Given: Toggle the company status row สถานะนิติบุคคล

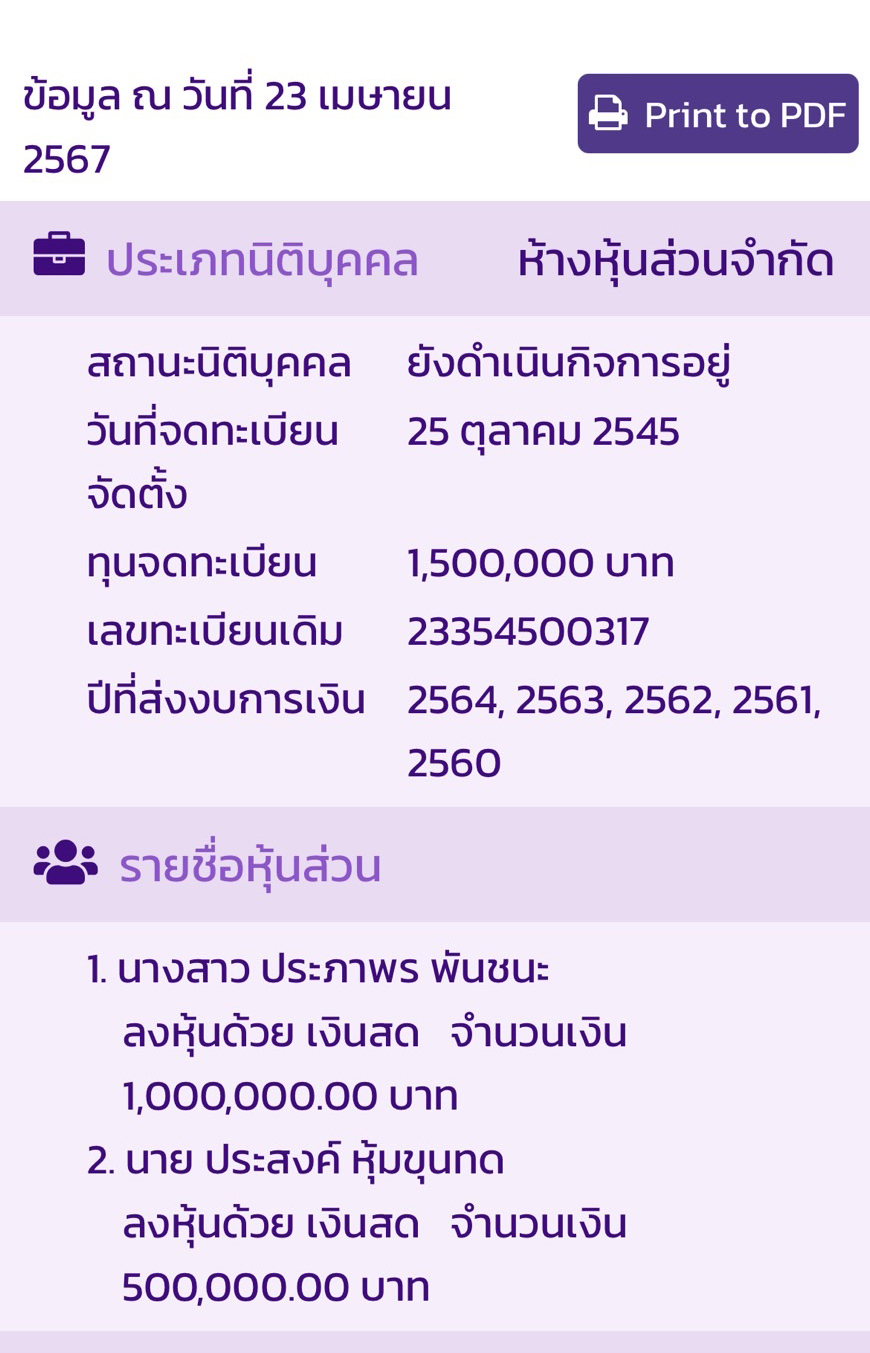Looking at the screenshot, I should pos(219,363).
